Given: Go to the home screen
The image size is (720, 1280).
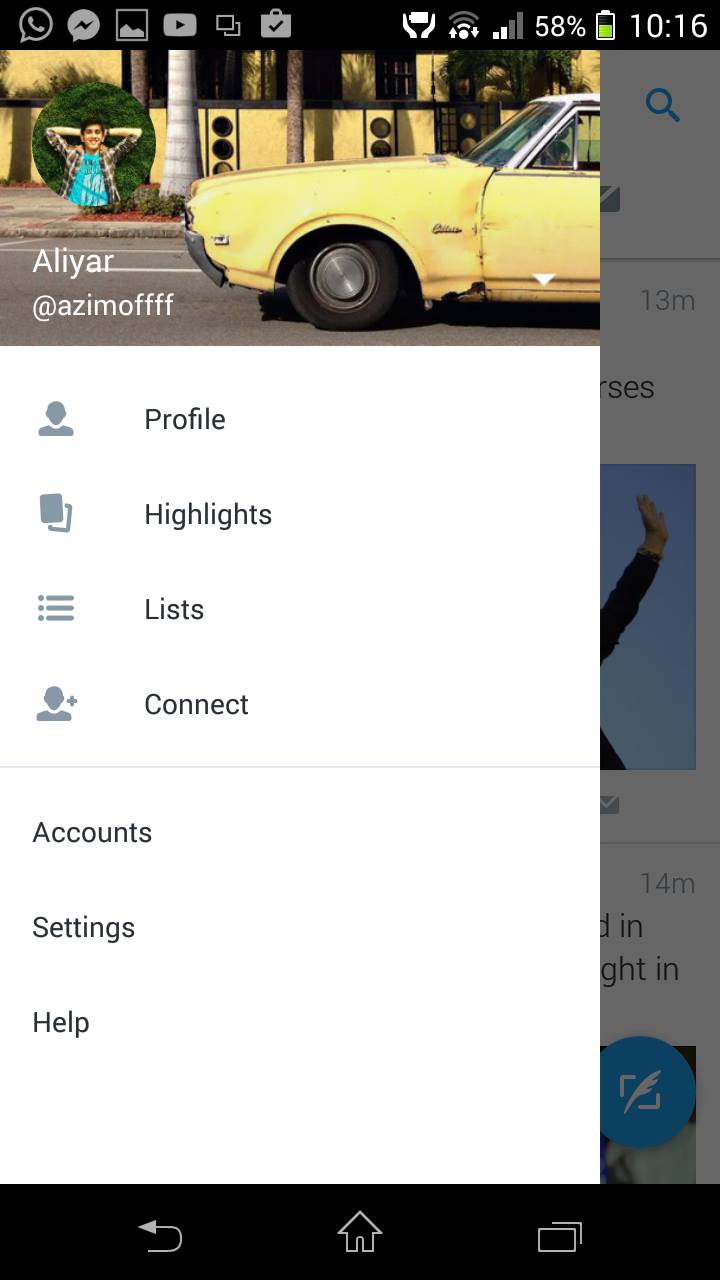Looking at the screenshot, I should pos(360,1234).
